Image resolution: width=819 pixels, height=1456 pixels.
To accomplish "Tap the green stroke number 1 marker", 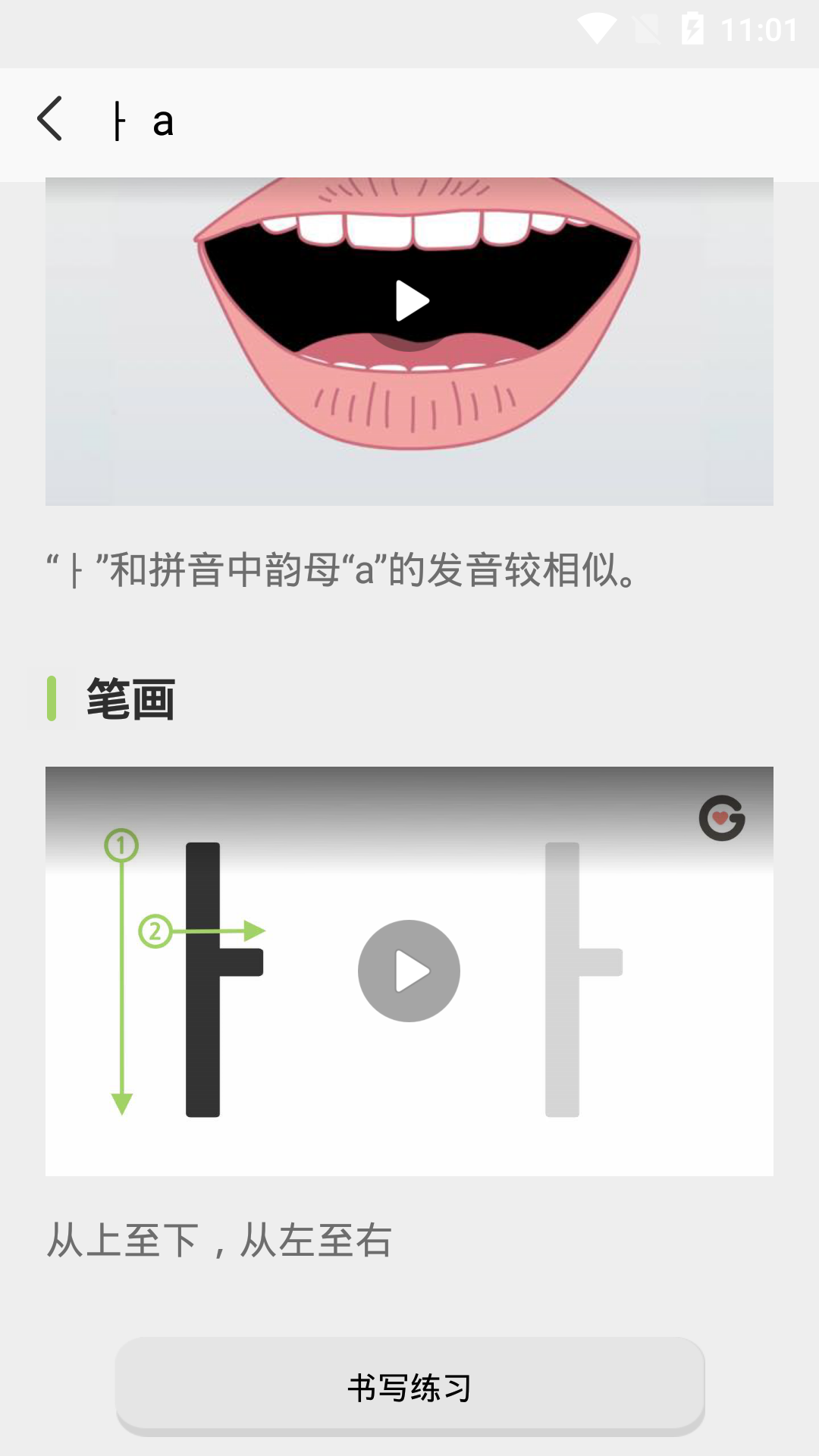I will point(121,846).
